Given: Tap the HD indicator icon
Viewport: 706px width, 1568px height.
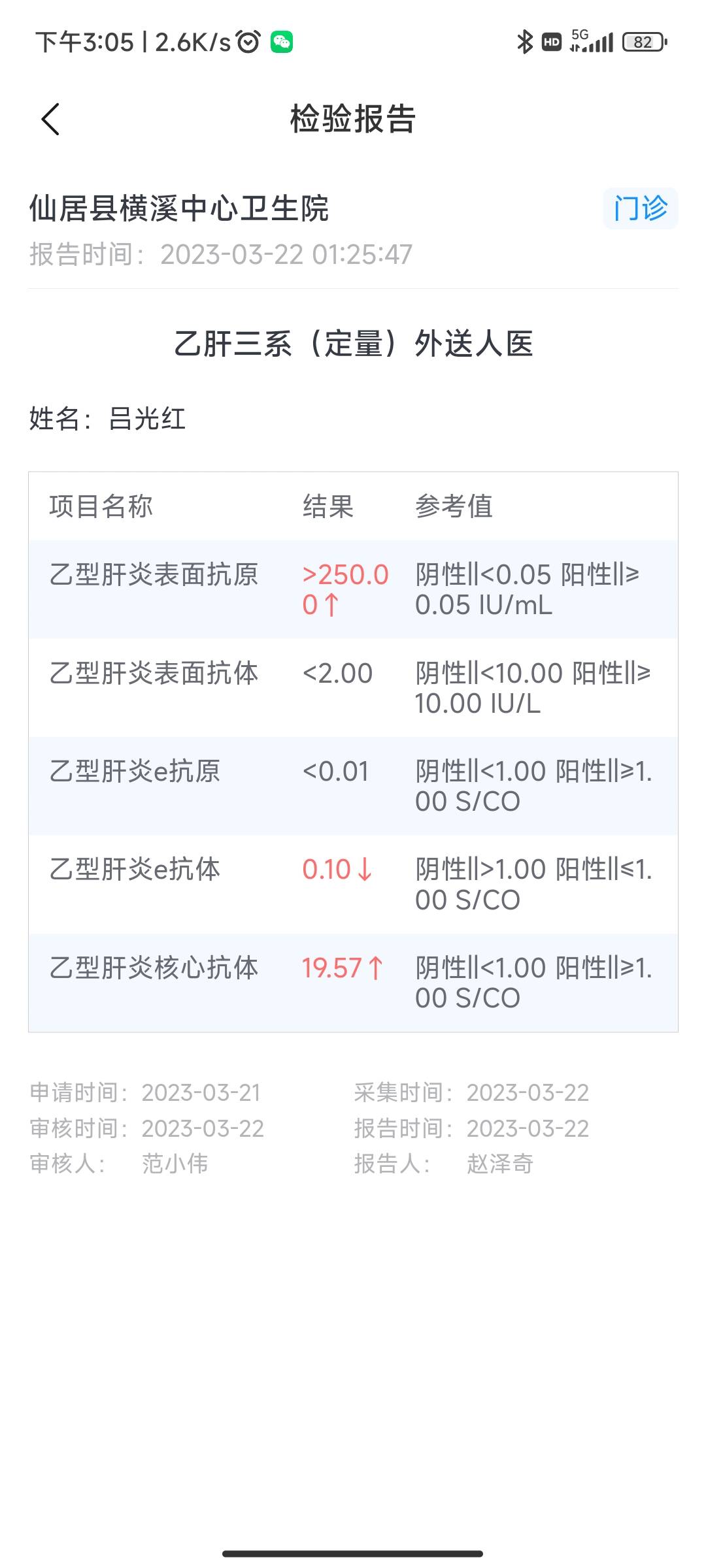Looking at the screenshot, I should (551, 41).
